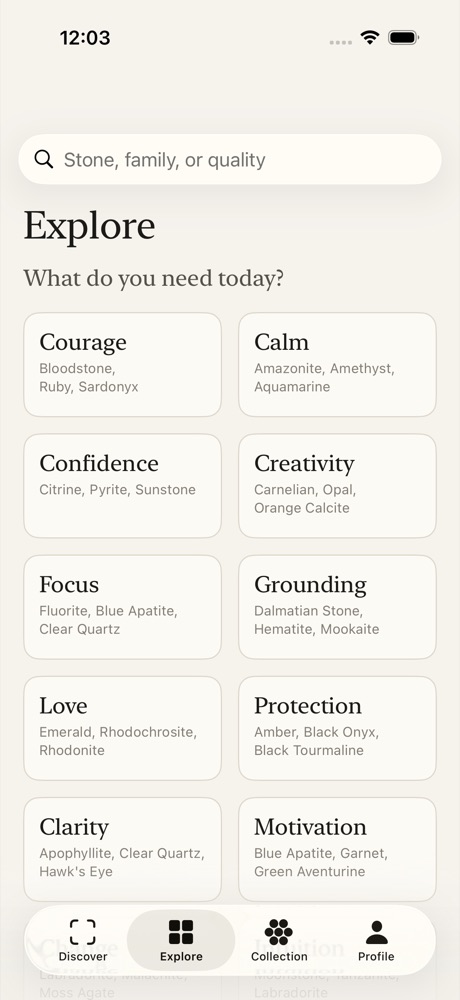
Task: Select the Love card
Action: pyautogui.click(x=122, y=728)
